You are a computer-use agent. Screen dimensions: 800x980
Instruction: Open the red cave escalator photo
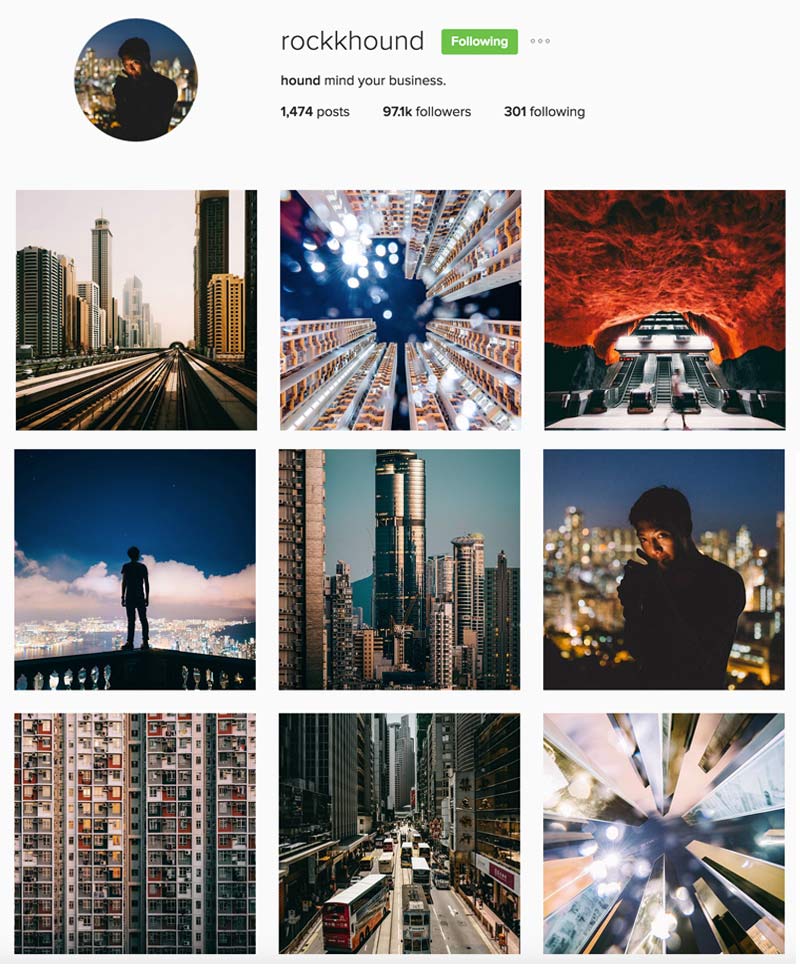(x=664, y=310)
